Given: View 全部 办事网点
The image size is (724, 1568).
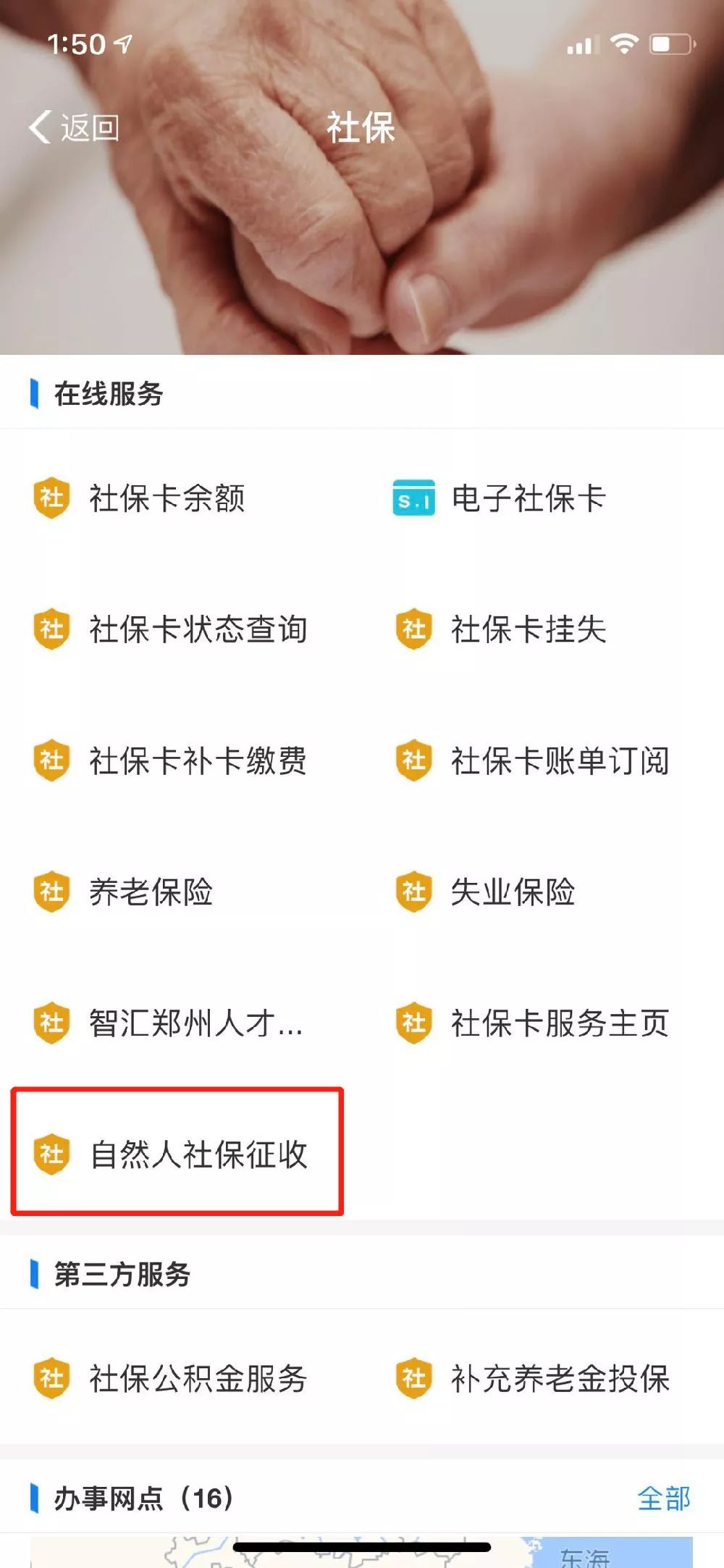Looking at the screenshot, I should [664, 1498].
